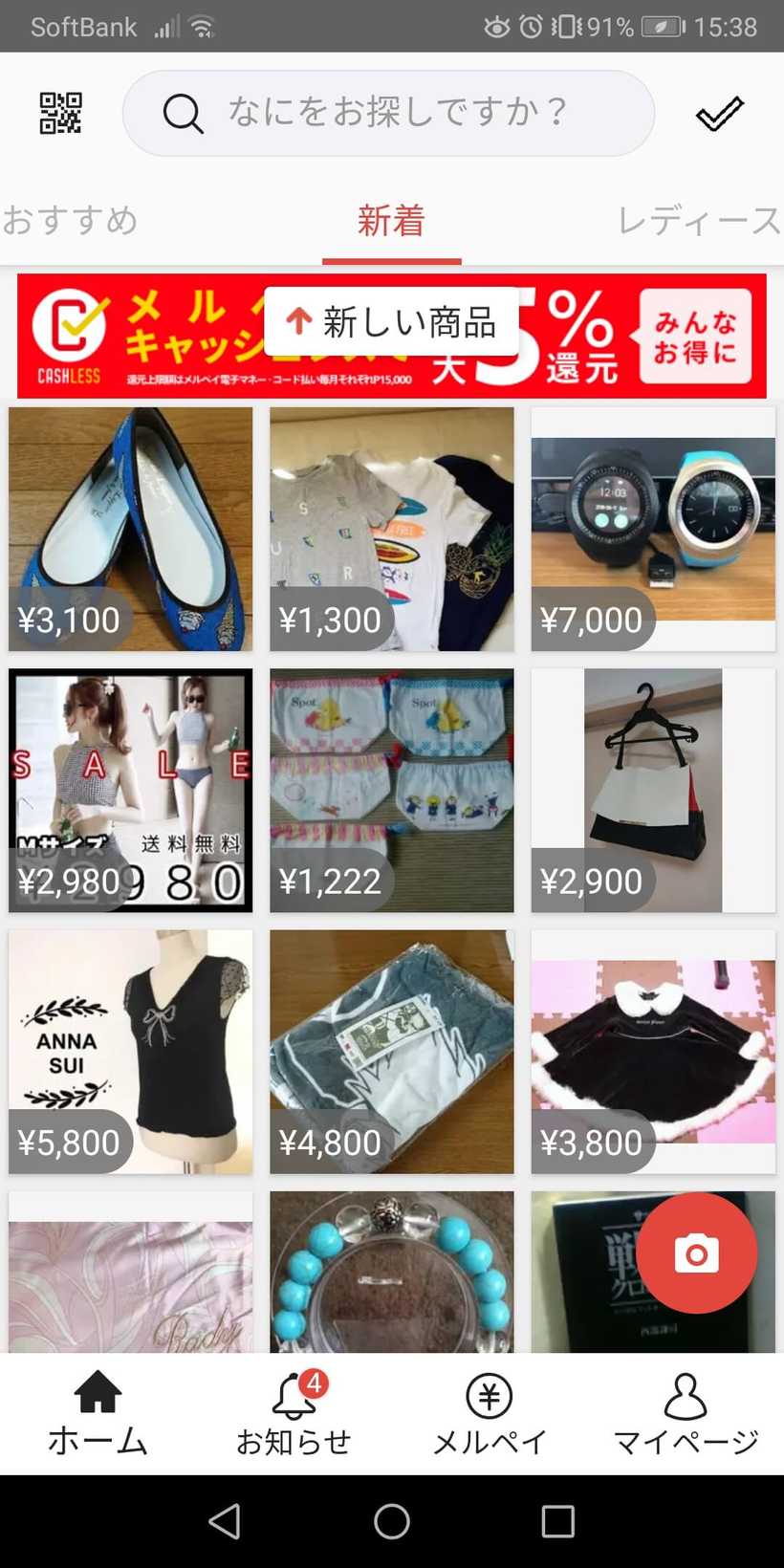Screen dimensions: 784x1568
Task: Select the 新着 tab
Action: coord(391,221)
